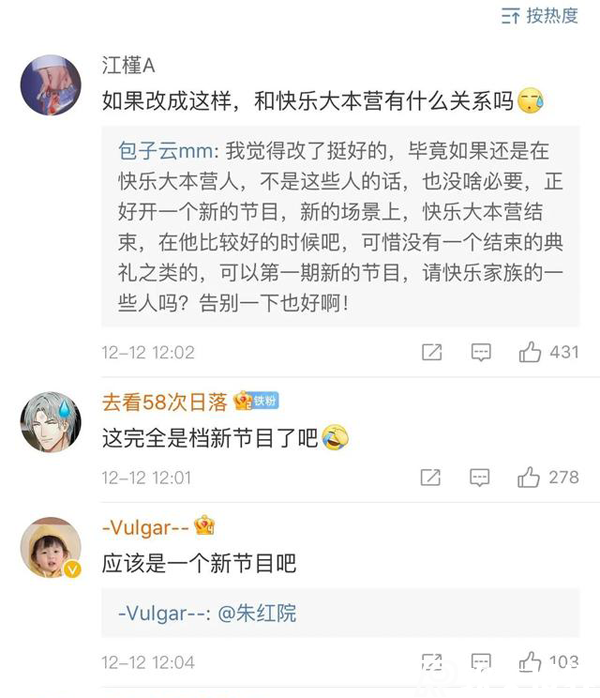Share -Vulgar--'s comment
Image resolution: width=600 pixels, height=698 pixels.
coord(431,662)
